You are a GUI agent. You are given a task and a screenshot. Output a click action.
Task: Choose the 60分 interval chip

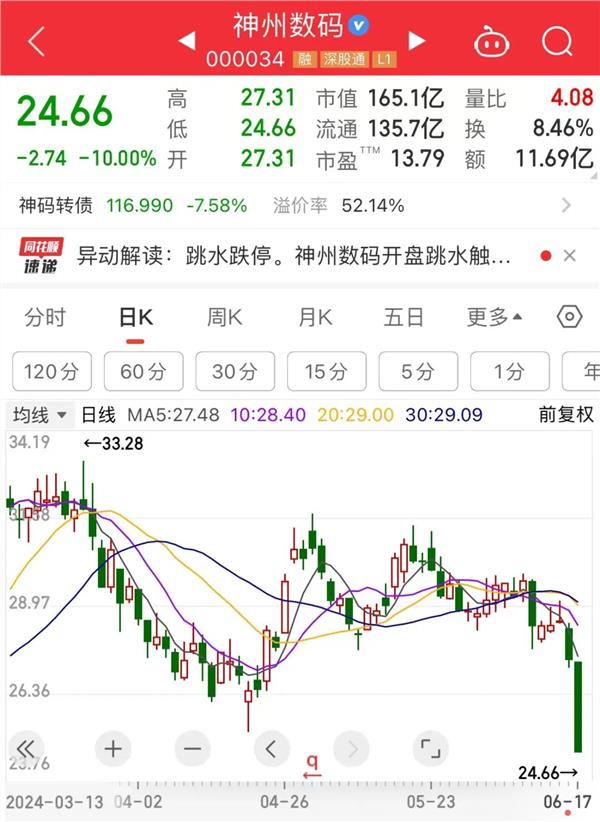[144, 372]
